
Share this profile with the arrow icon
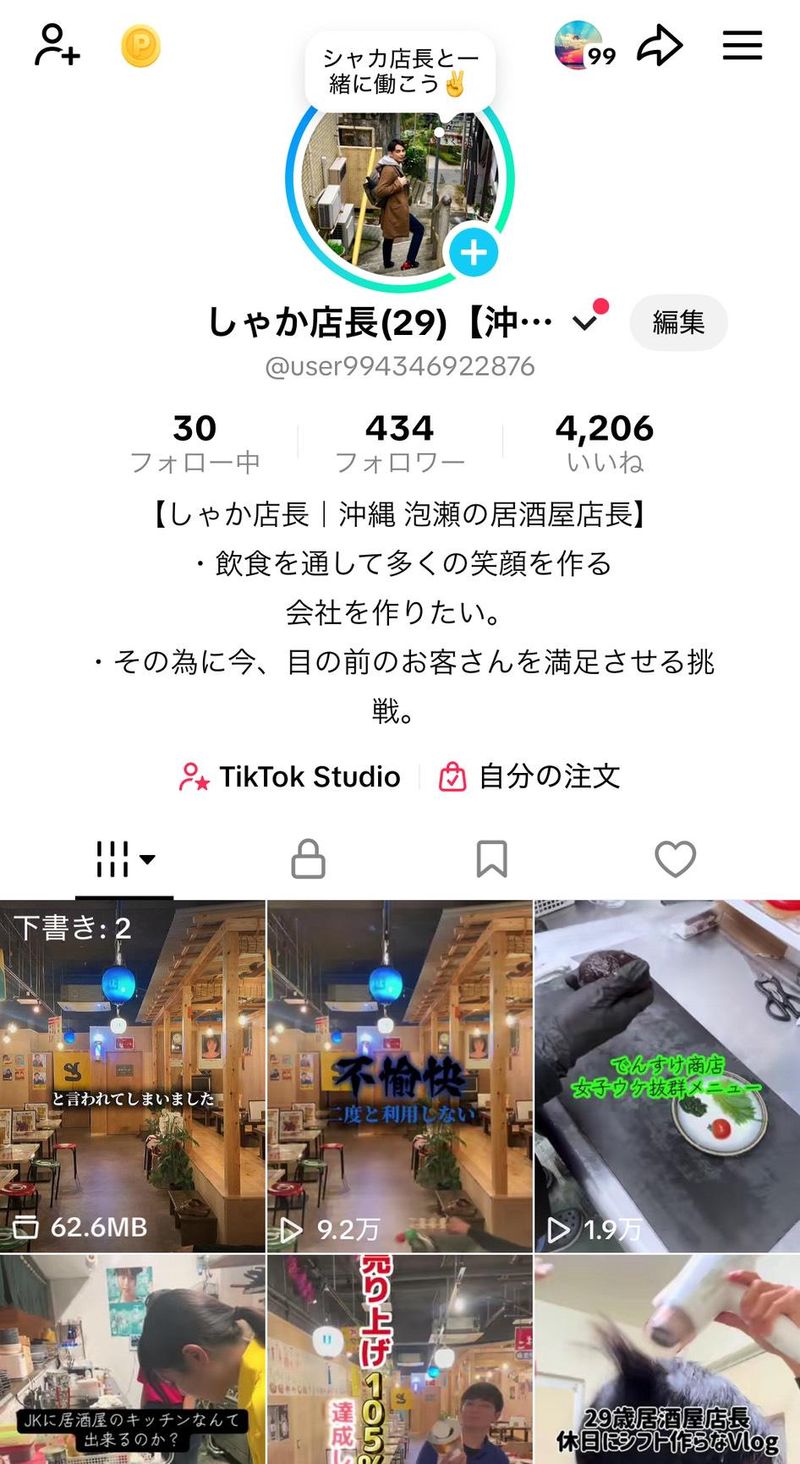tap(660, 46)
